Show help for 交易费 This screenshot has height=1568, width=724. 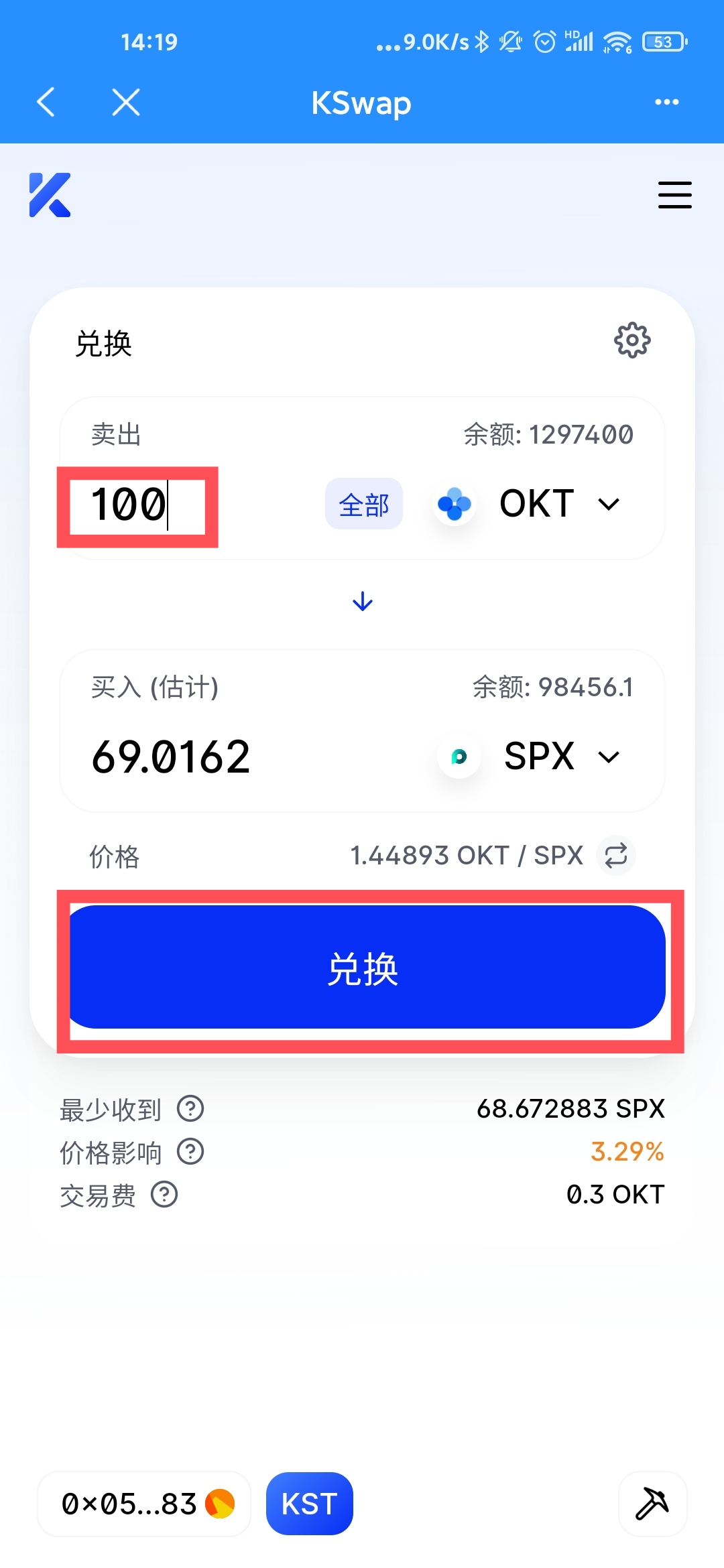click(164, 1194)
